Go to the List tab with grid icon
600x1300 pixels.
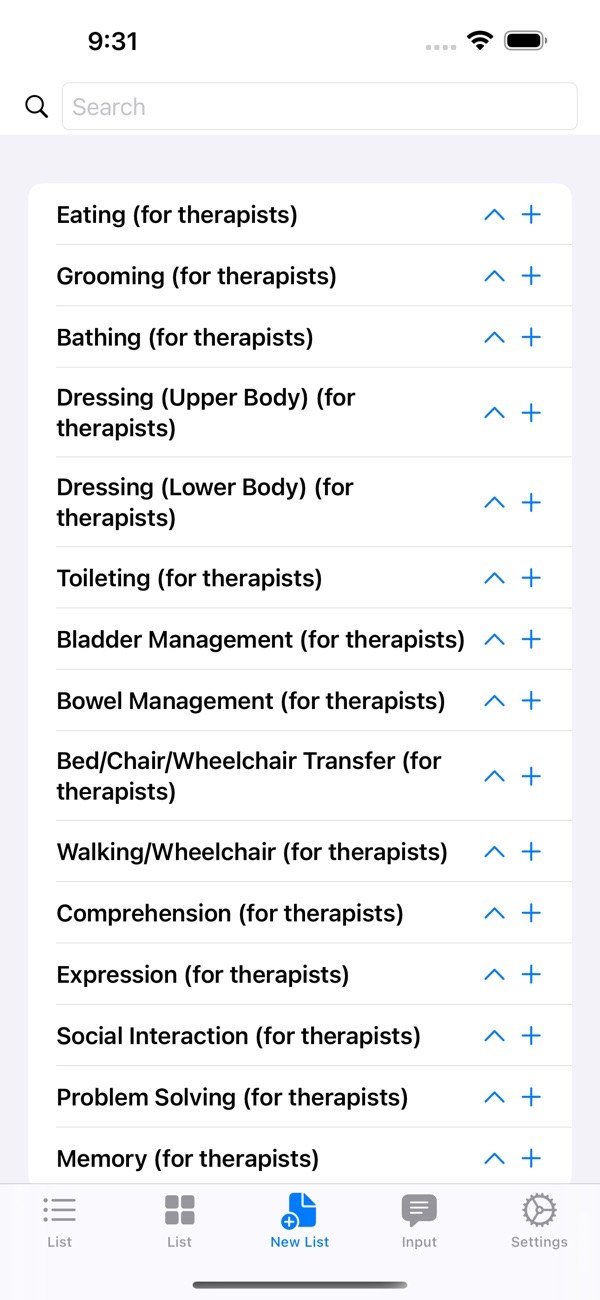click(x=180, y=1221)
